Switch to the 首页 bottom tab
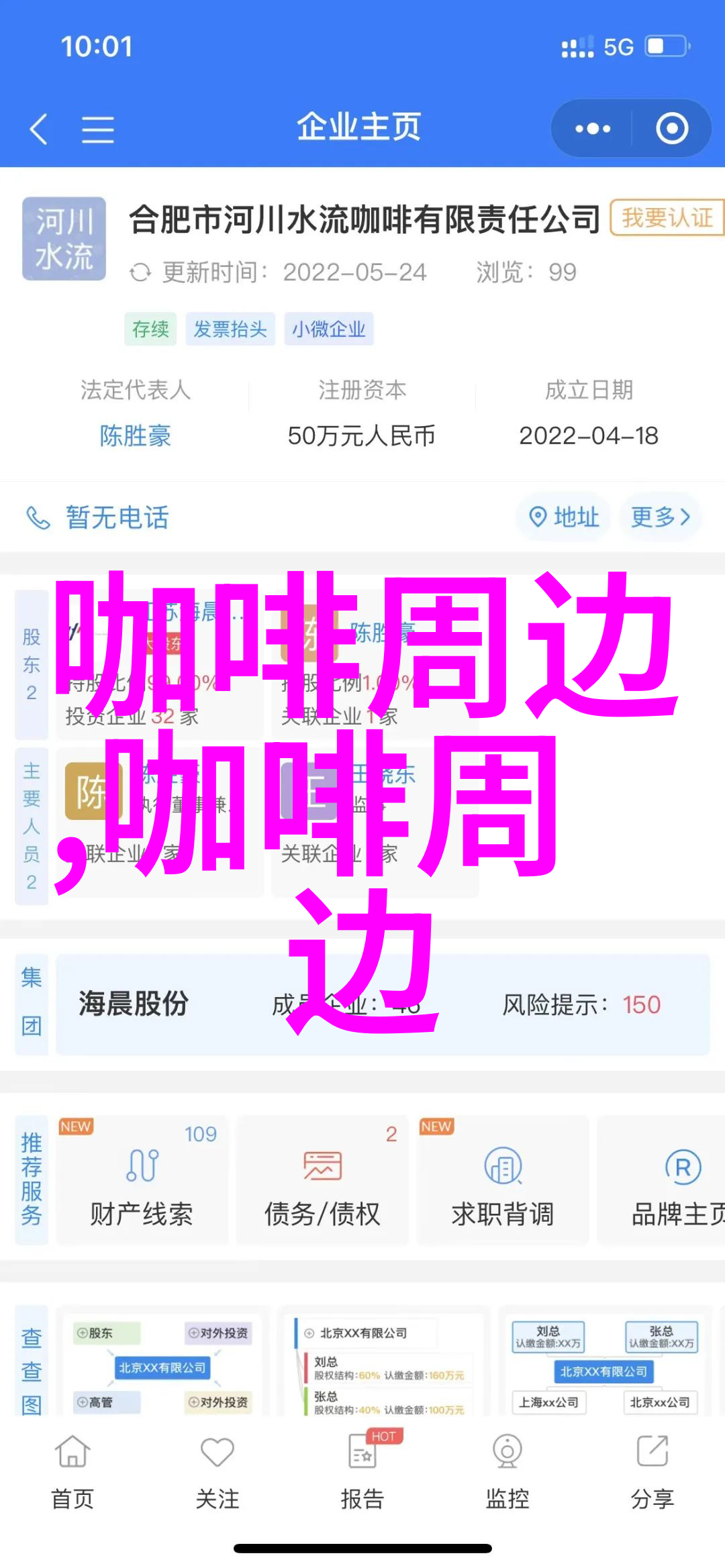Screen dimensions: 725x1568 [x=72, y=1469]
